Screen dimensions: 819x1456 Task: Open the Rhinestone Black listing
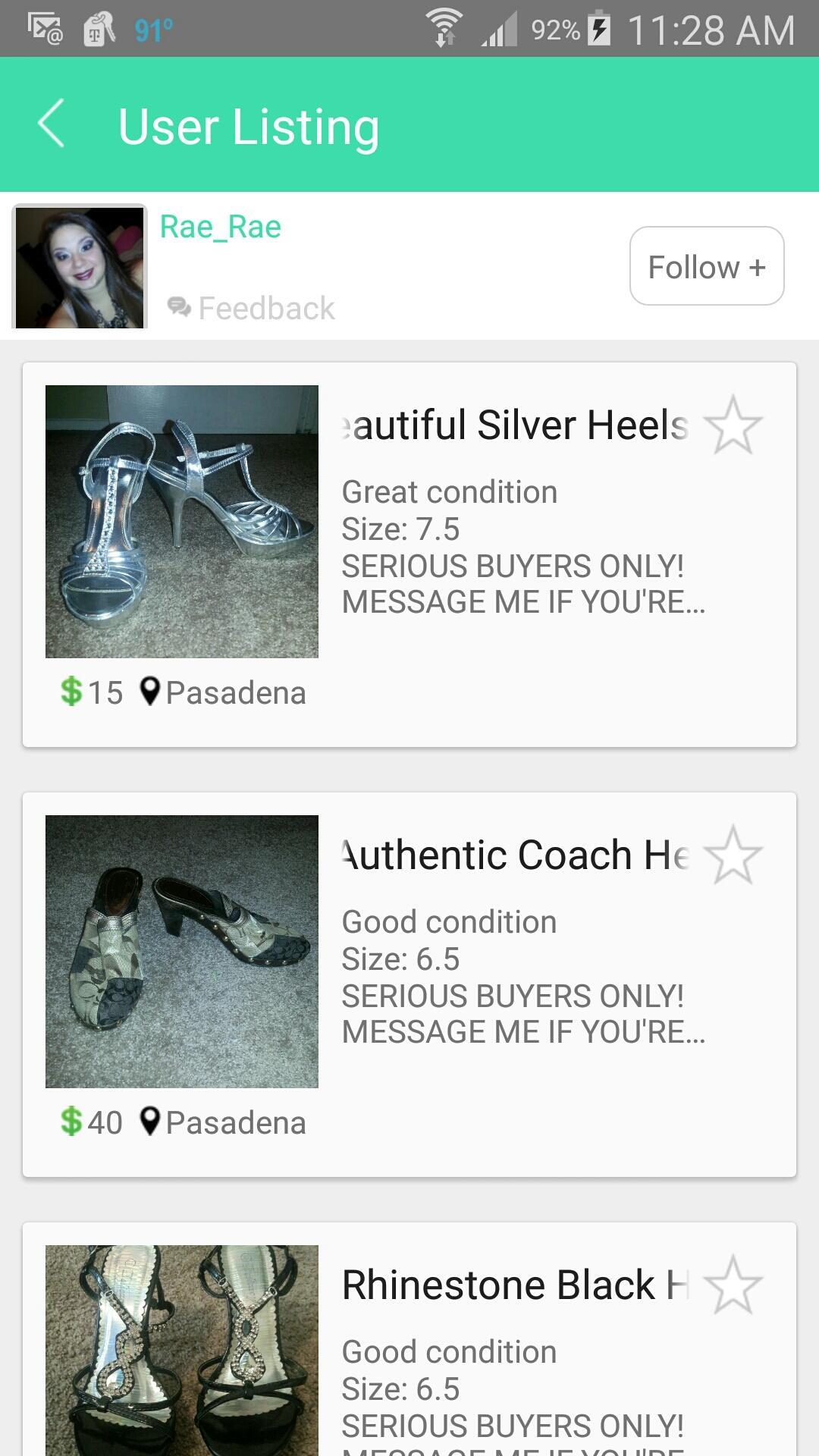pyautogui.click(x=515, y=1285)
